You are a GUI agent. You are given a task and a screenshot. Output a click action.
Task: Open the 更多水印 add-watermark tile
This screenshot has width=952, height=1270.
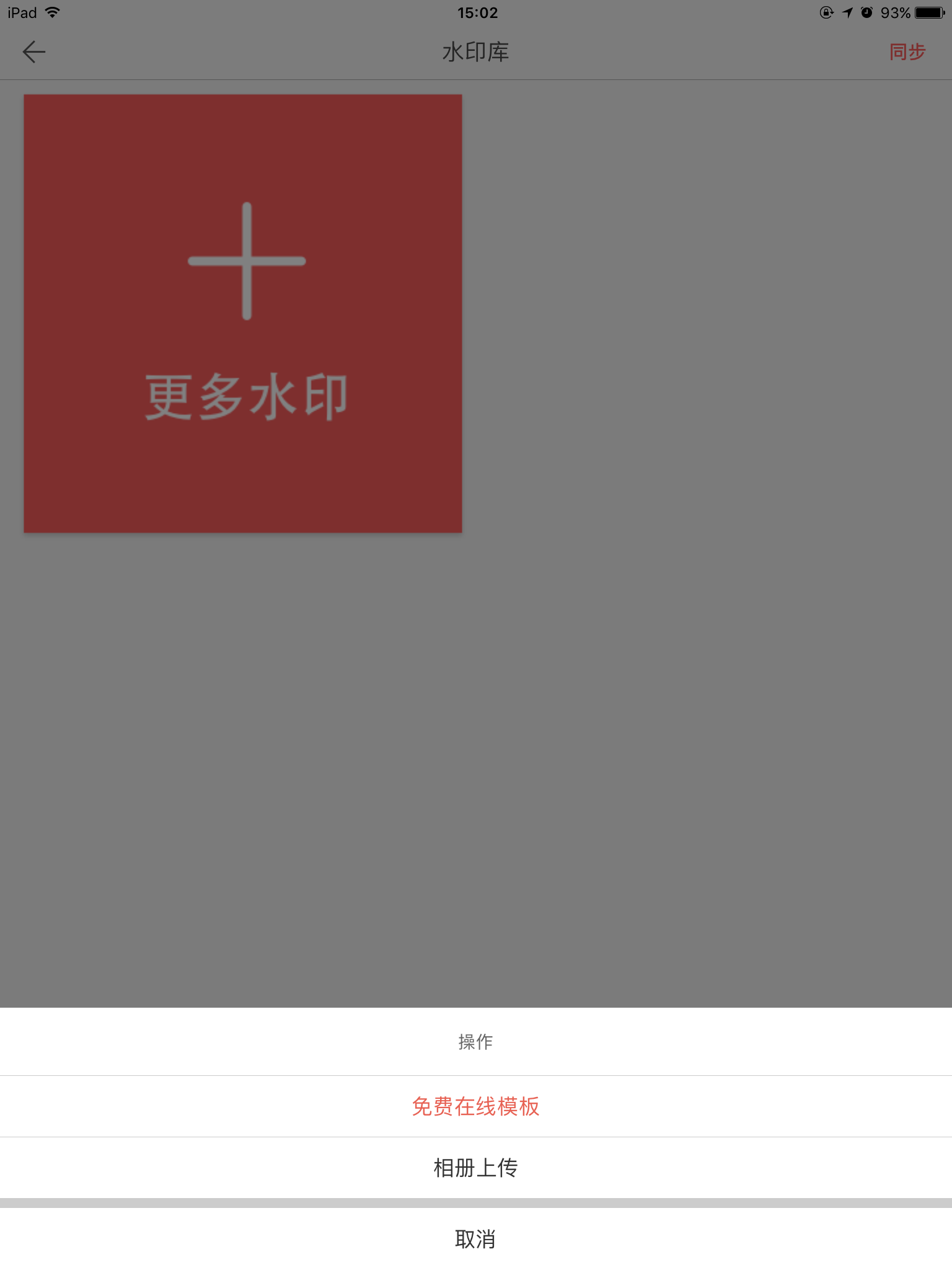pyautogui.click(x=244, y=313)
